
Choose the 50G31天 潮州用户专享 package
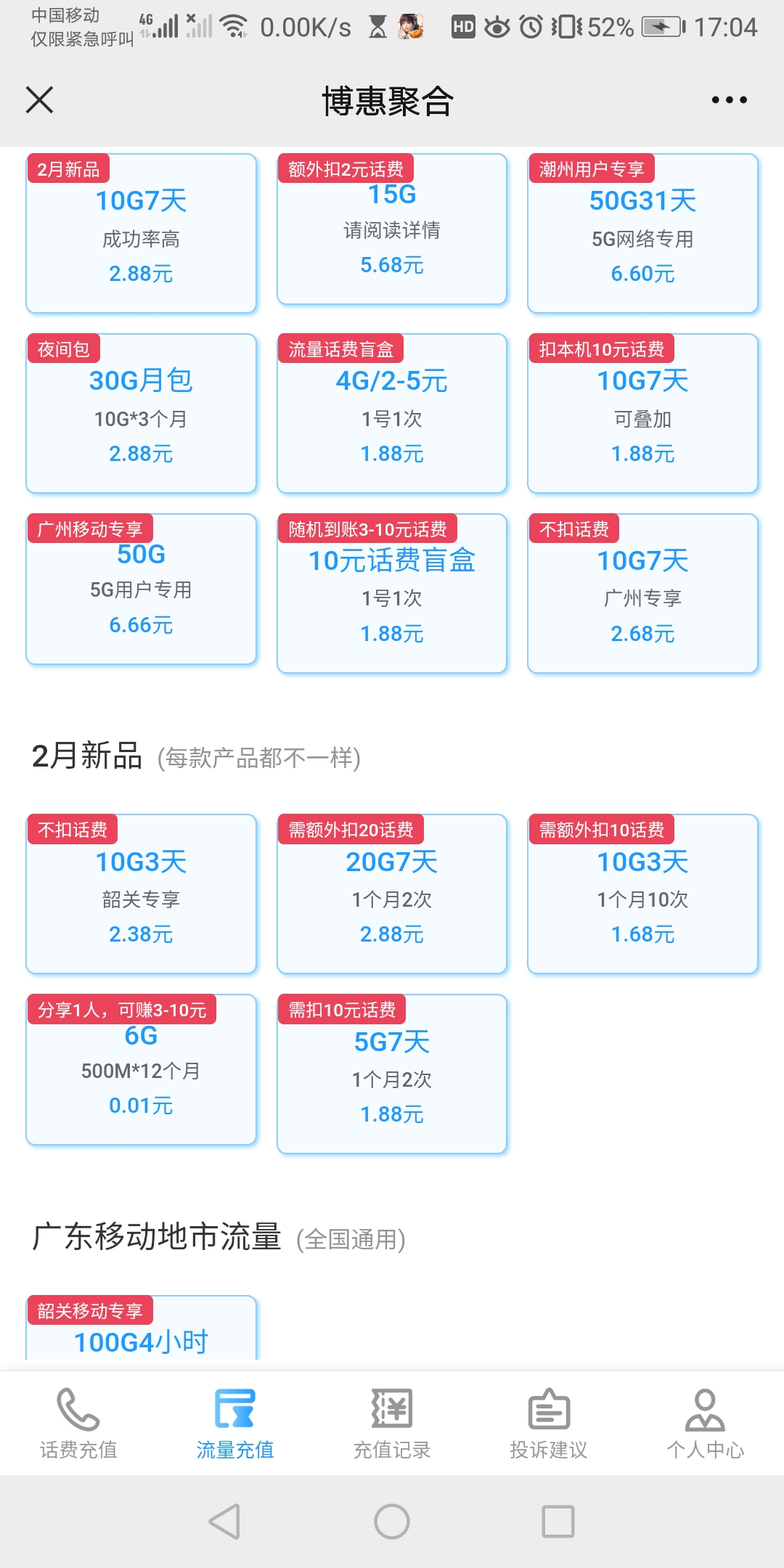pyautogui.click(x=642, y=234)
